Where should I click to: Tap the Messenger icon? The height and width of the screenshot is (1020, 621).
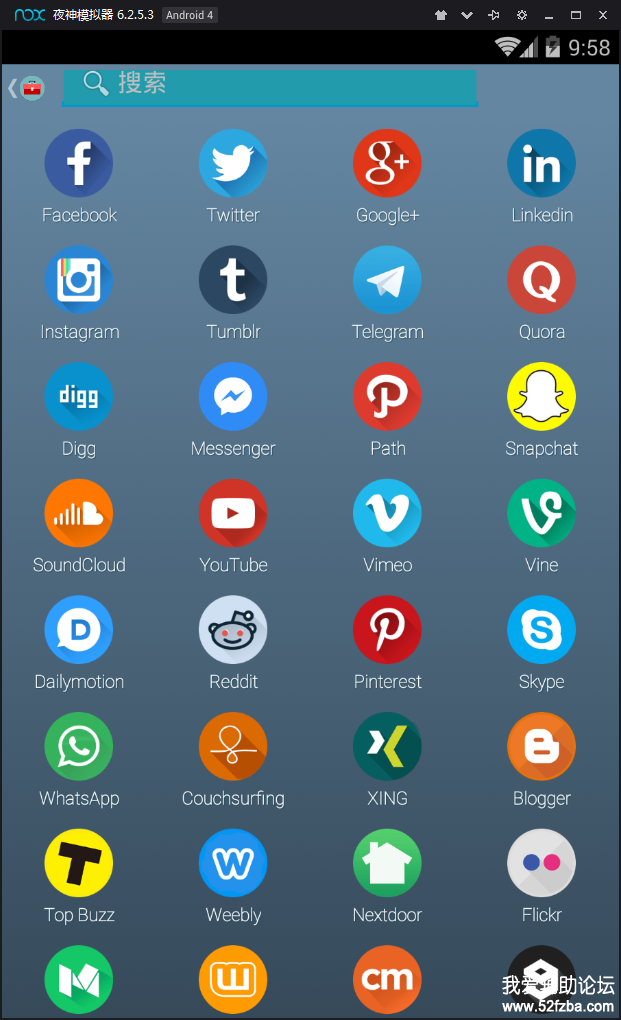pyautogui.click(x=233, y=397)
